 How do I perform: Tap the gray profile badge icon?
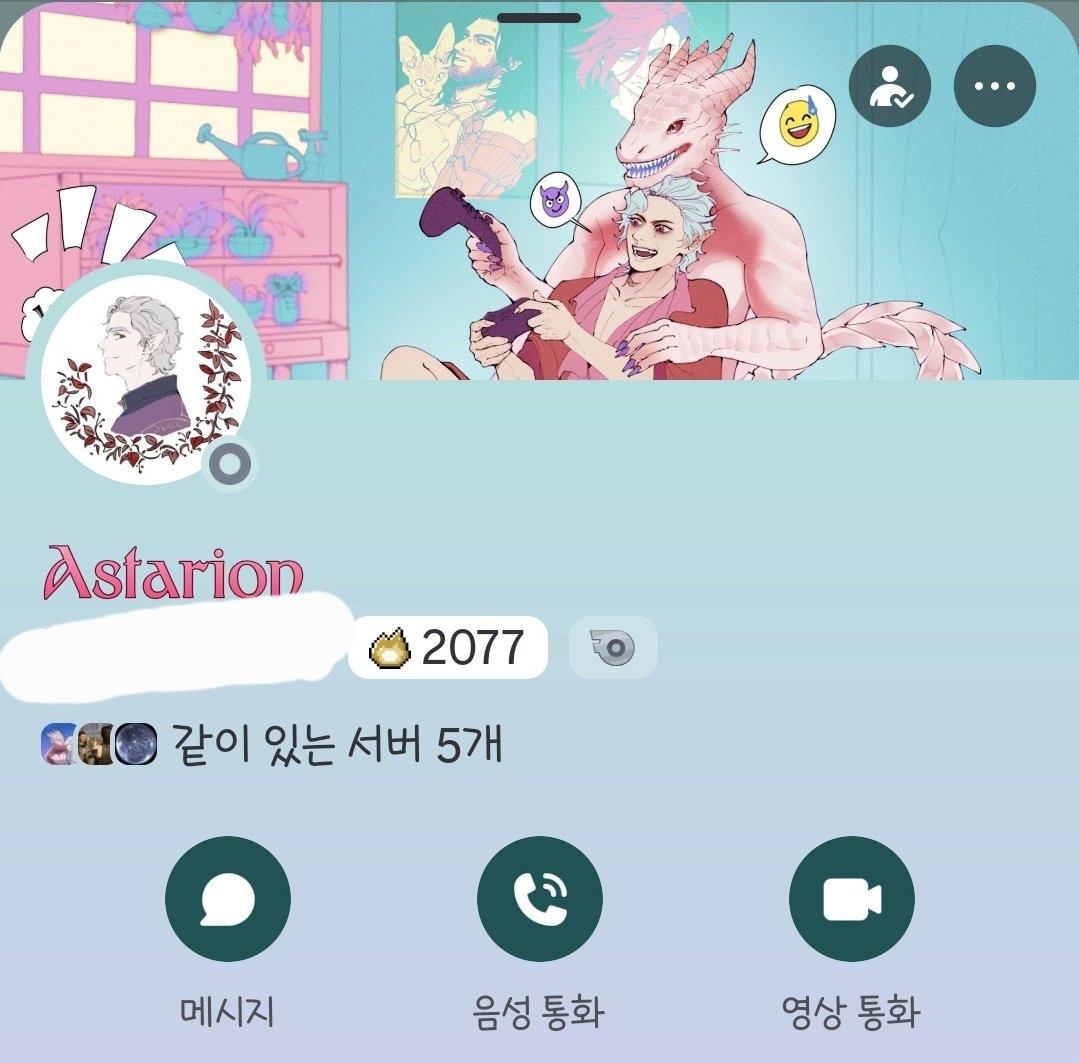(613, 648)
